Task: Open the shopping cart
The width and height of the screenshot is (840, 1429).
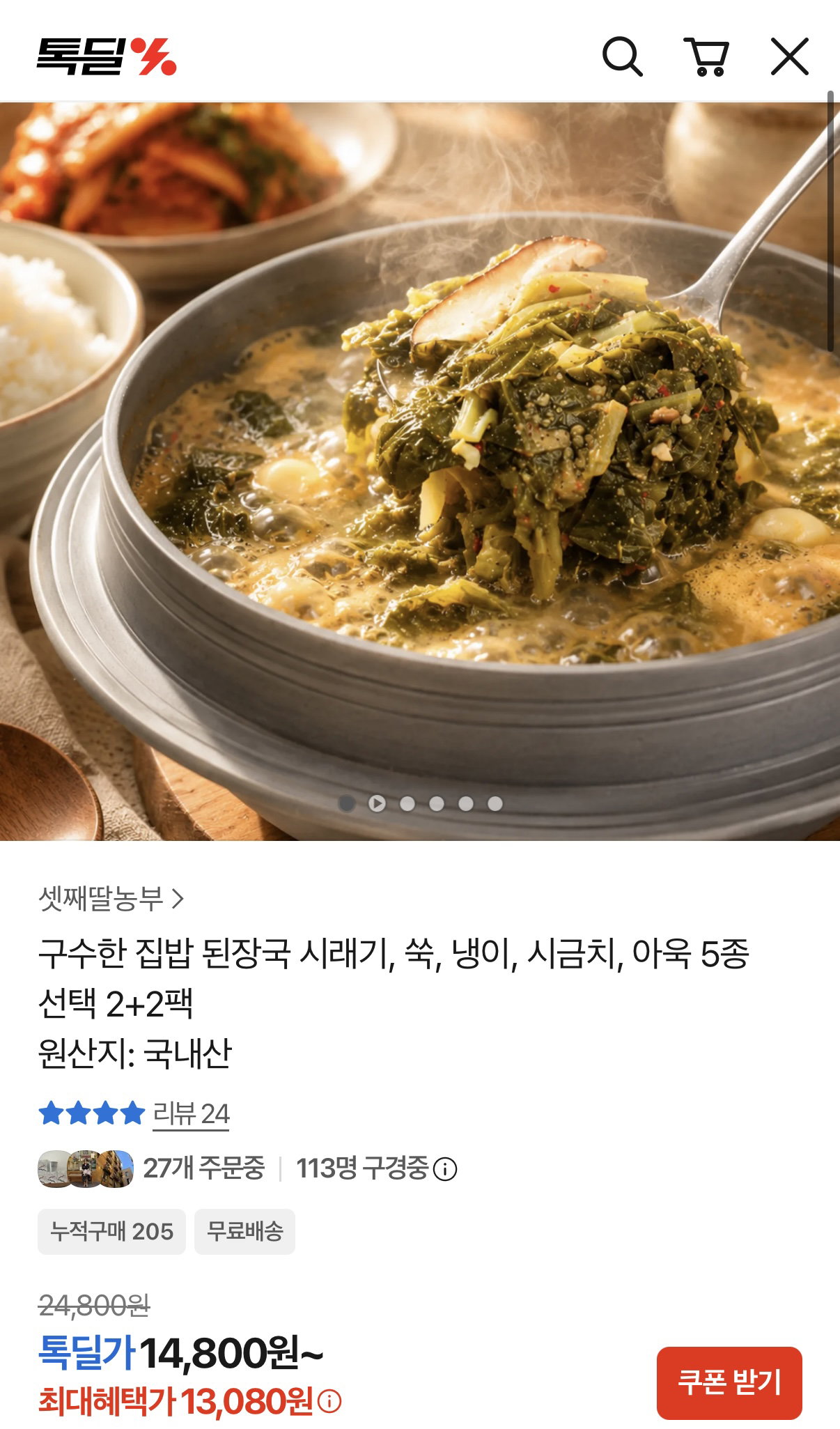Action: pyautogui.click(x=707, y=57)
